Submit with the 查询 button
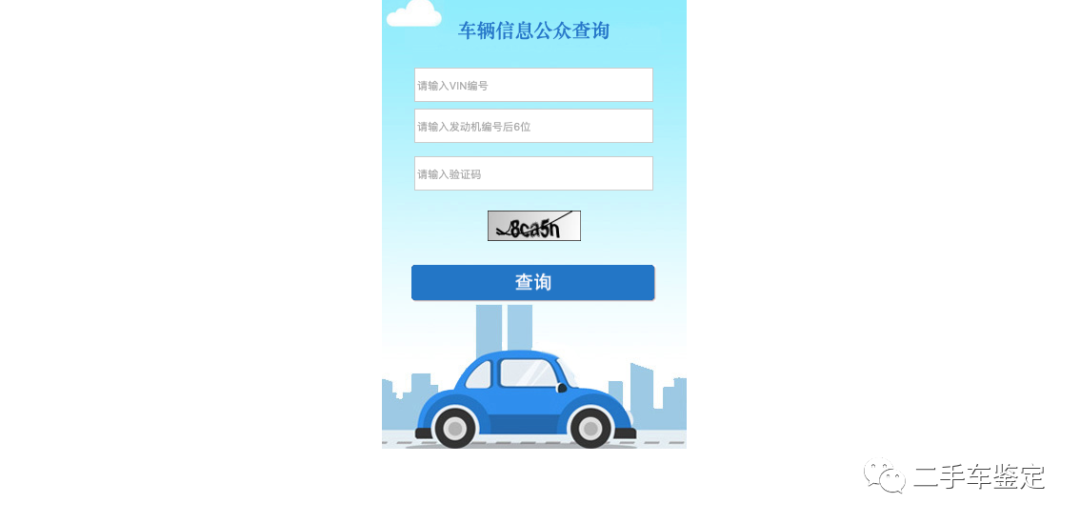The image size is (1080, 524). [533, 283]
